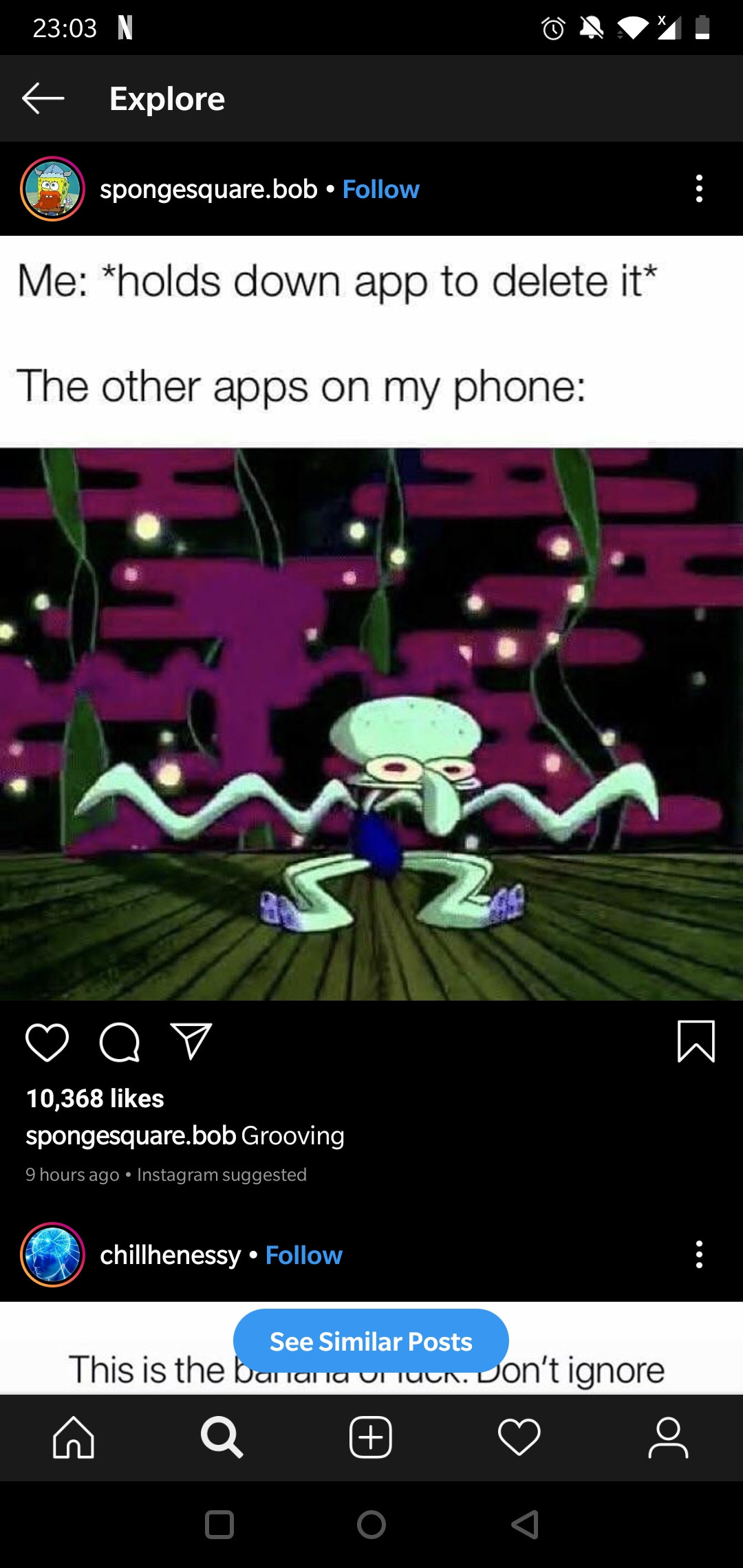The height and width of the screenshot is (1568, 743).
Task: Open spongesquare.bob profile picture
Action: (52, 188)
